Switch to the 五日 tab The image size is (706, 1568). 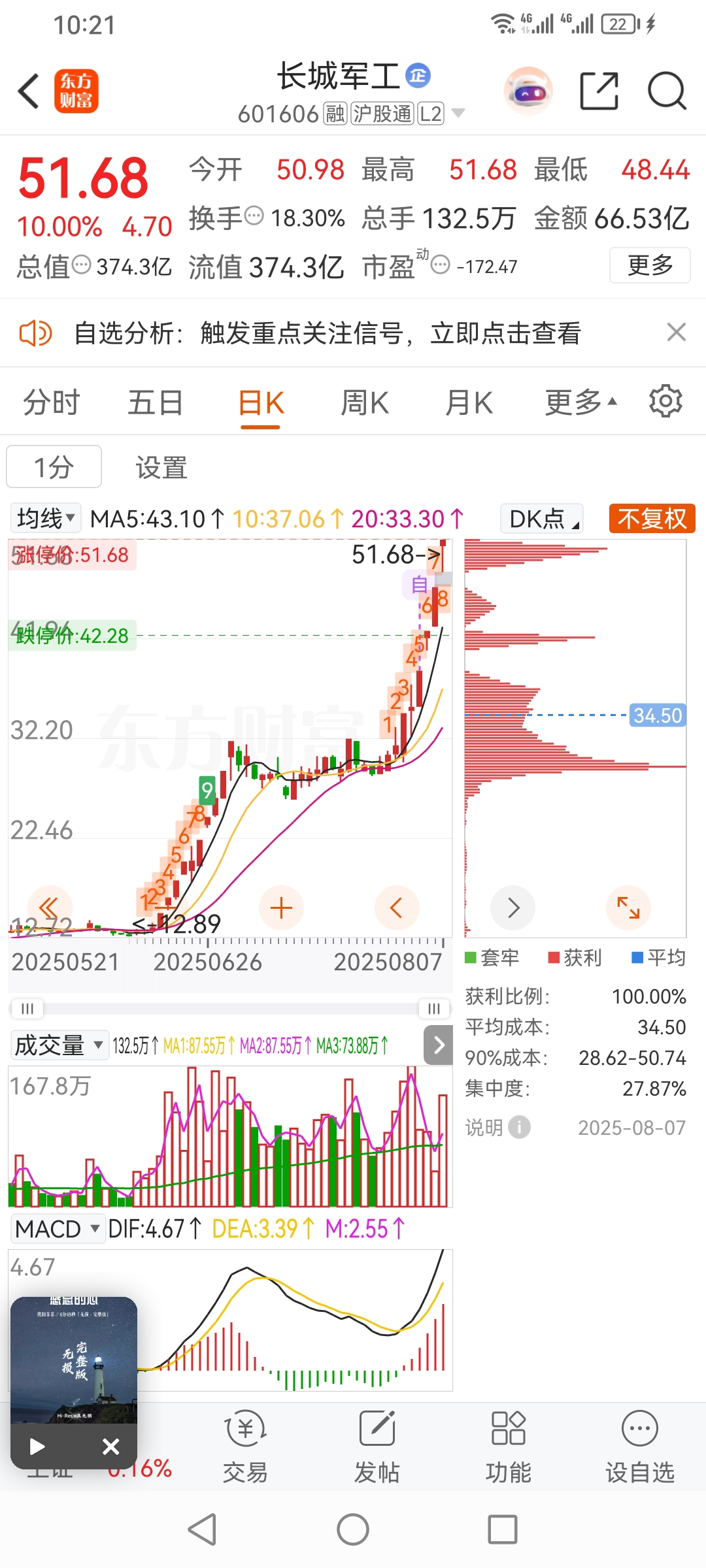pos(155,402)
